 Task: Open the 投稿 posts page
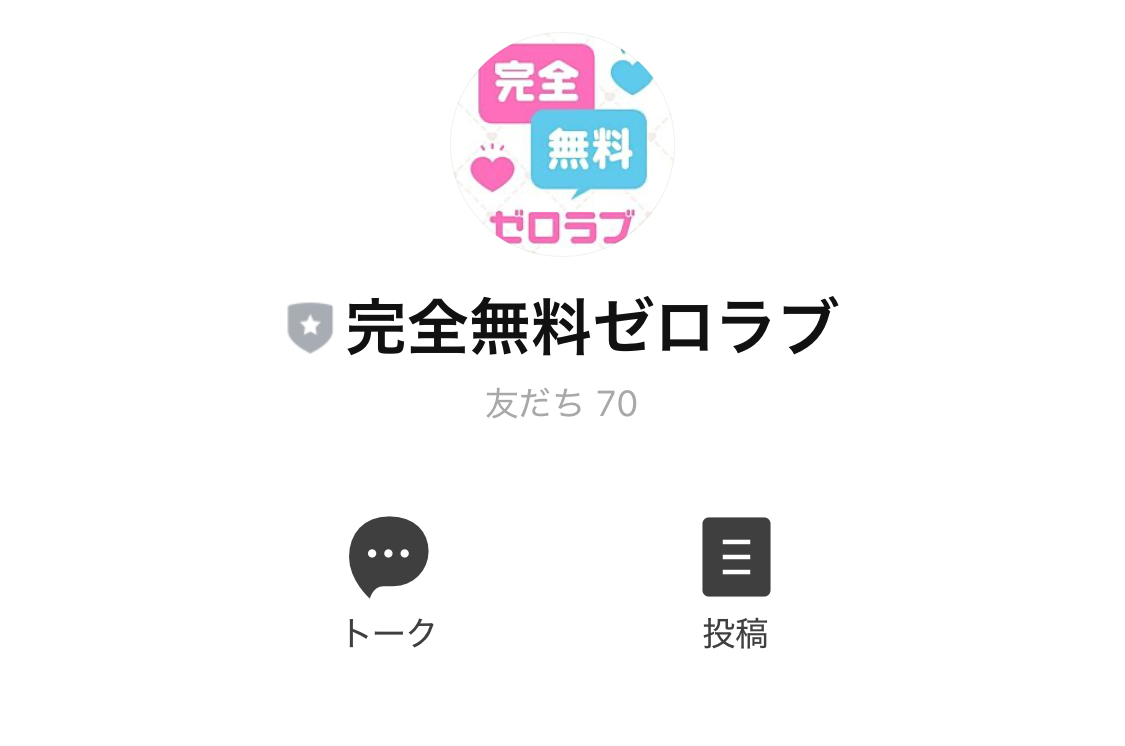[736, 557]
